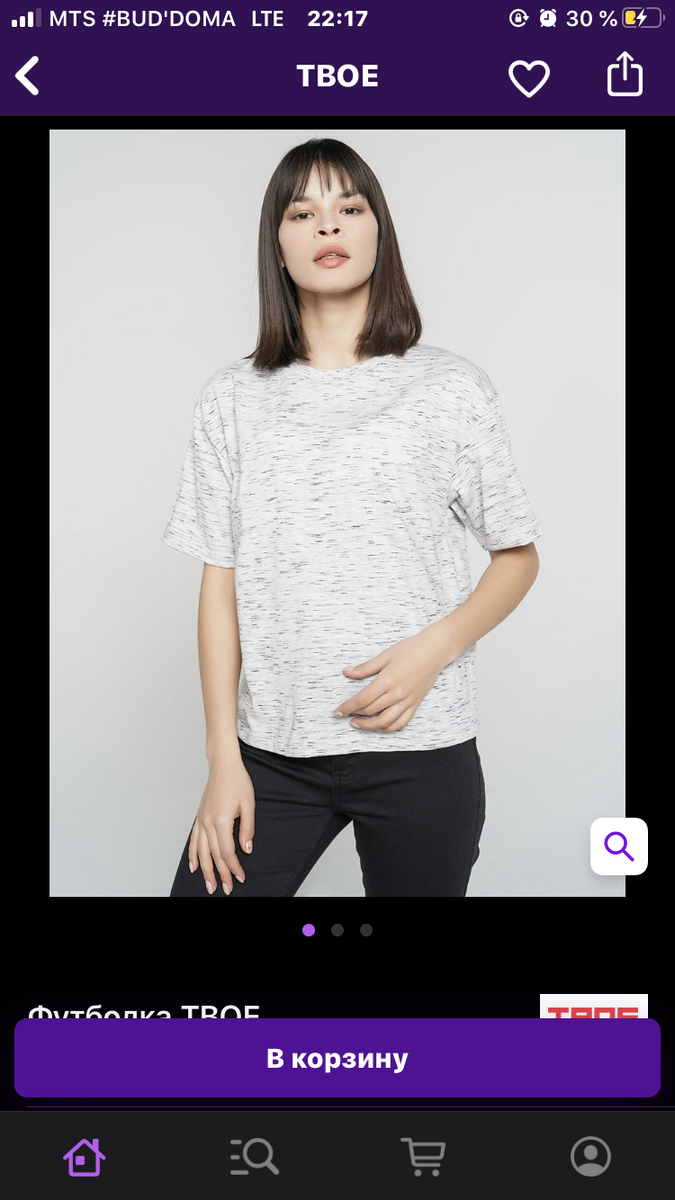This screenshot has width=675, height=1200.
Task: Share this product page
Action: coord(625,75)
